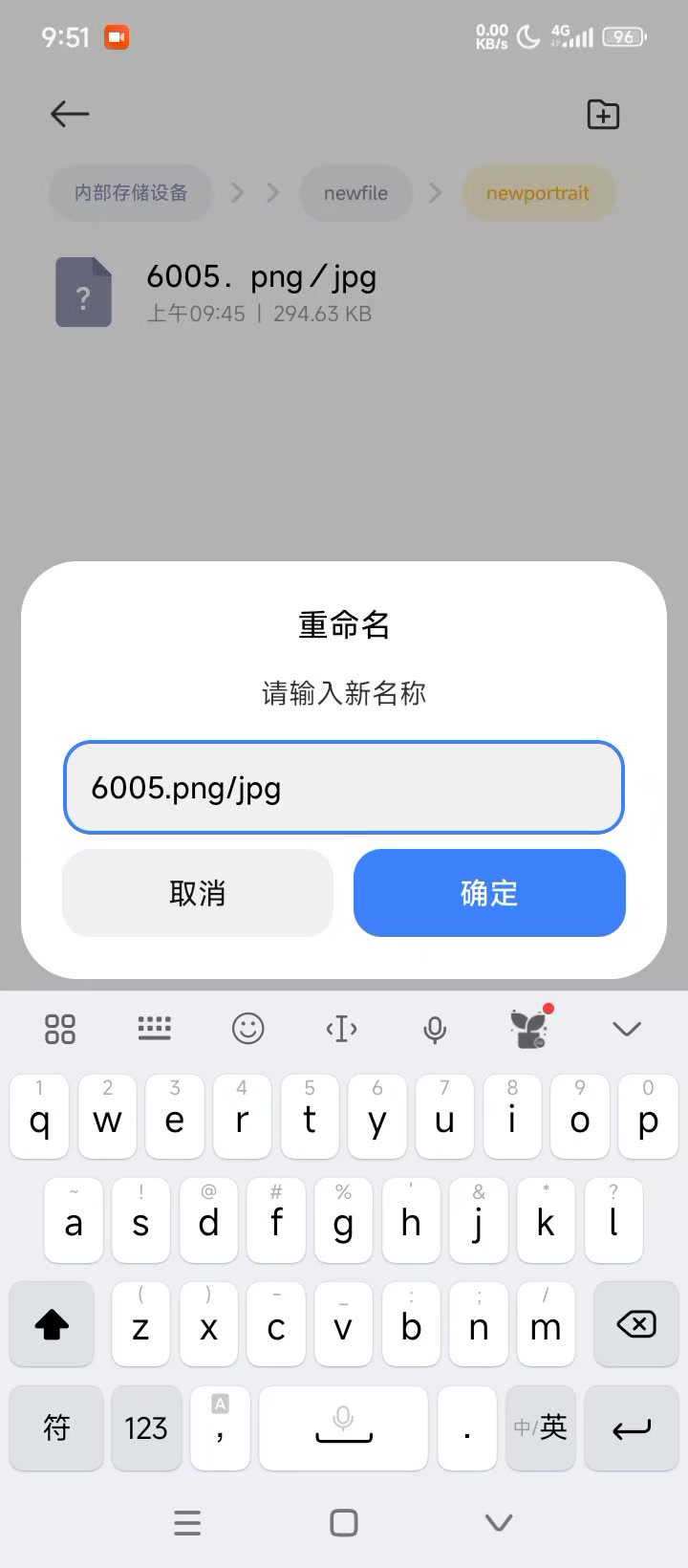This screenshot has height=1568, width=688.
Task: Switch to the 123 number keyboard
Action: click(x=146, y=1428)
